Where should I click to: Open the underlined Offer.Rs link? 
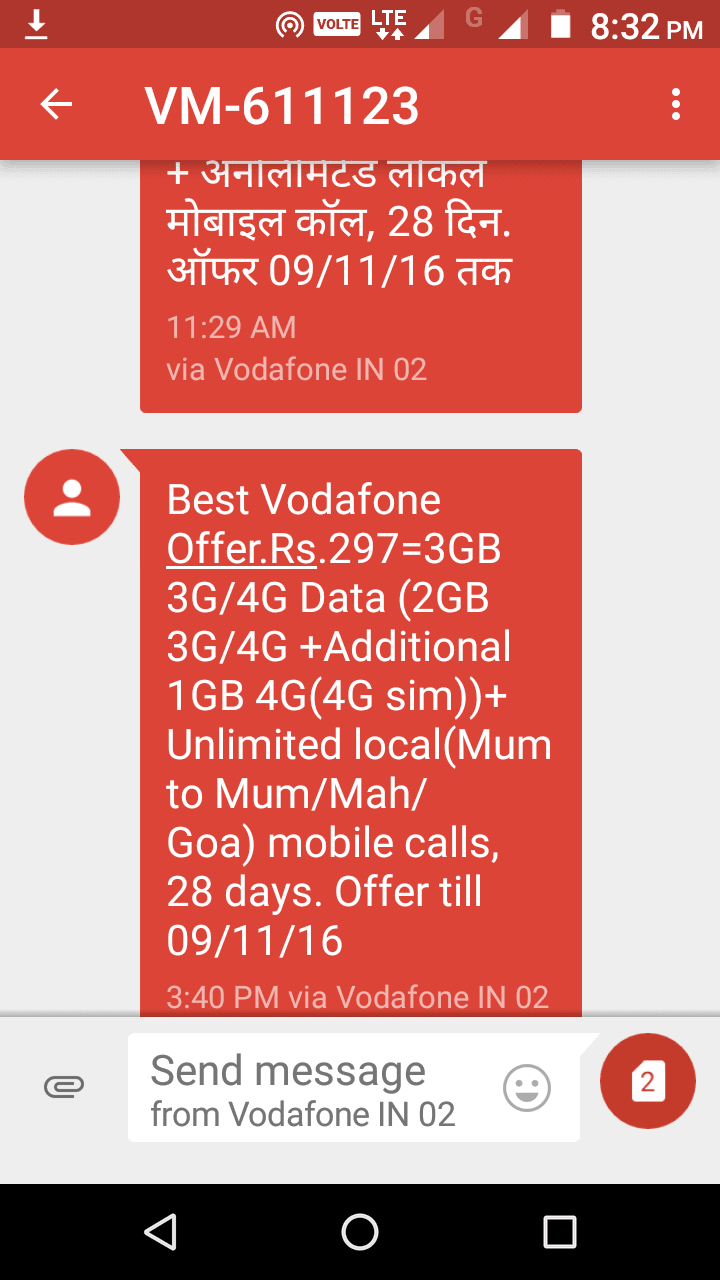click(242, 549)
